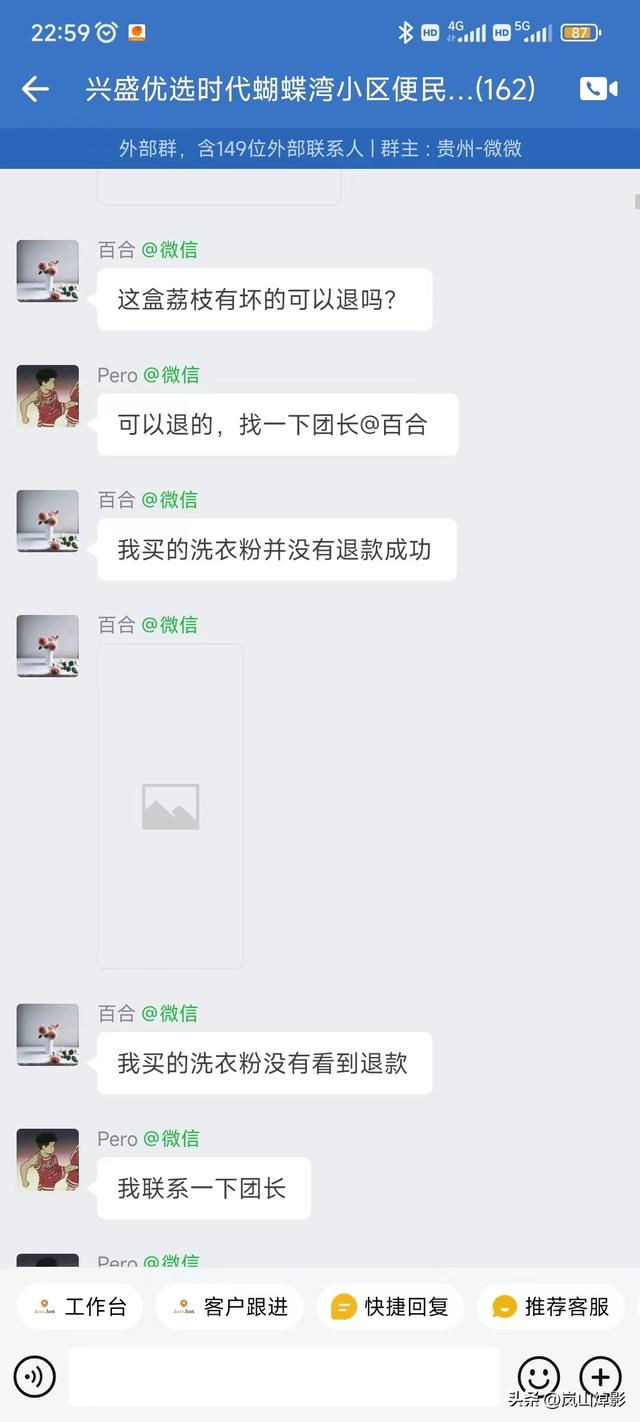Screen dimensions: 640x1422
Task: Open the emoji picker
Action: [x=538, y=1377]
